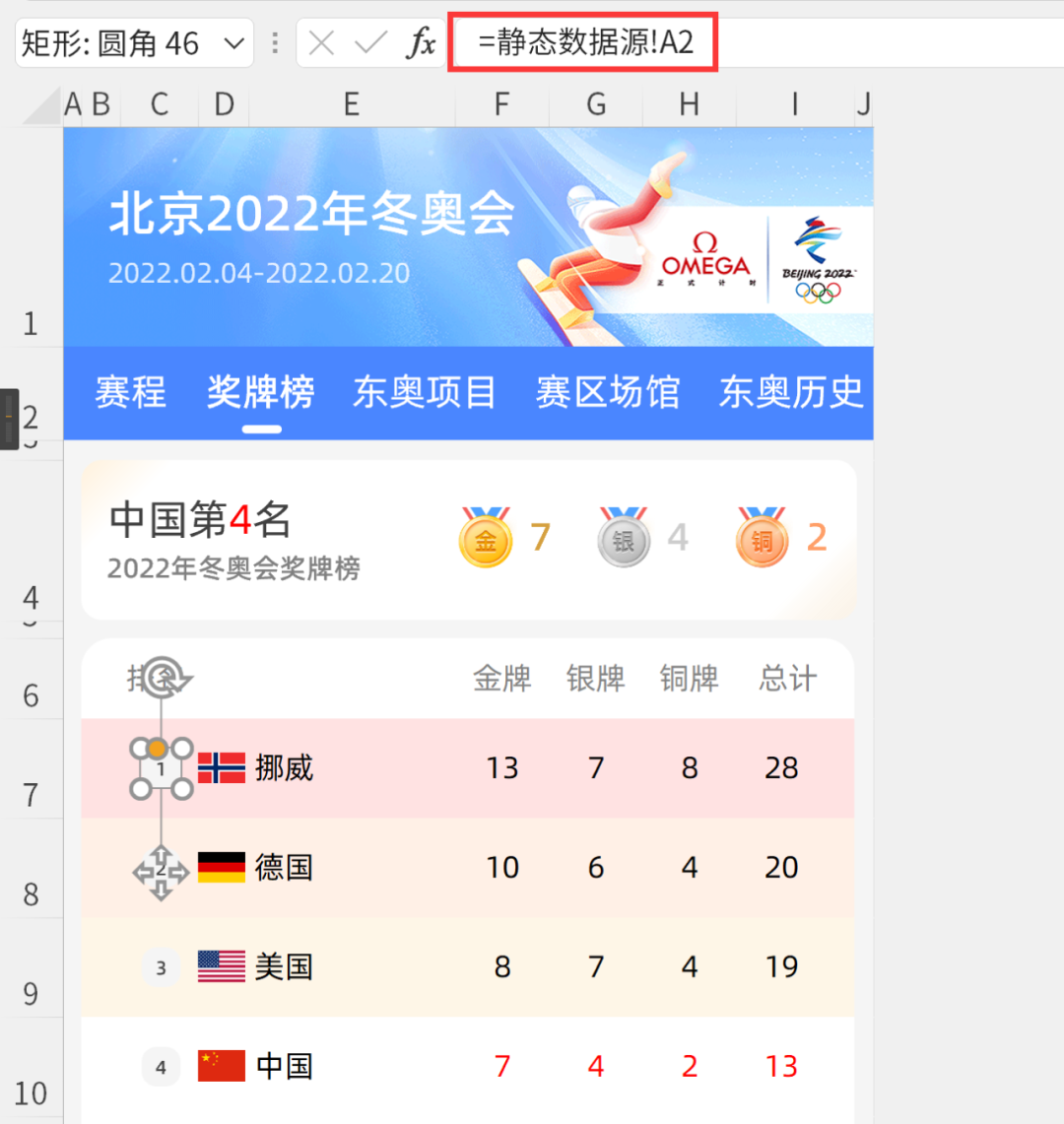Select row 7 header

(31, 794)
